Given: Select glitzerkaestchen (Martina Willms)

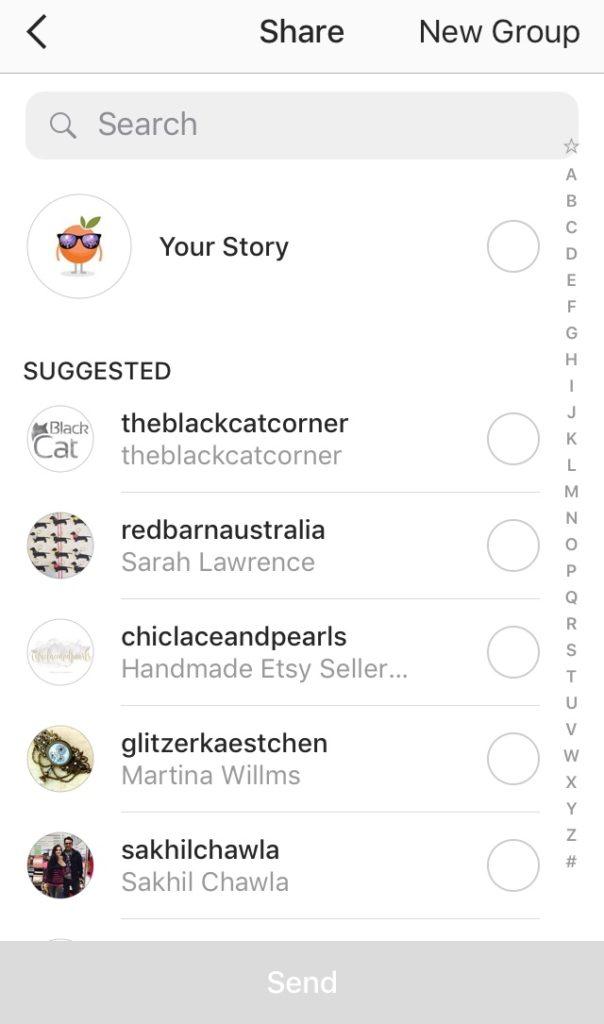Looking at the screenshot, I should tap(513, 759).
